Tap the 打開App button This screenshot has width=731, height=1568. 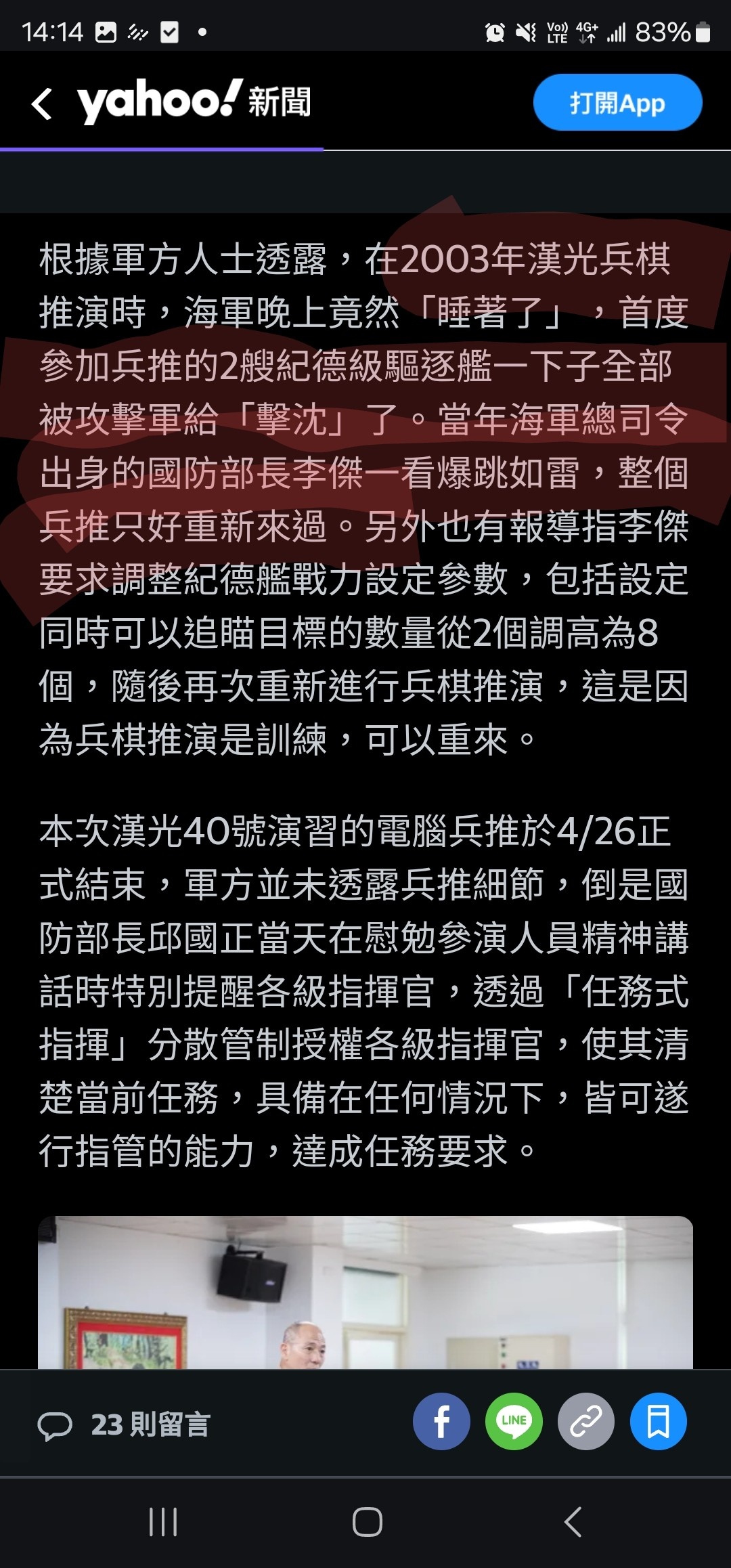pyautogui.click(x=617, y=102)
